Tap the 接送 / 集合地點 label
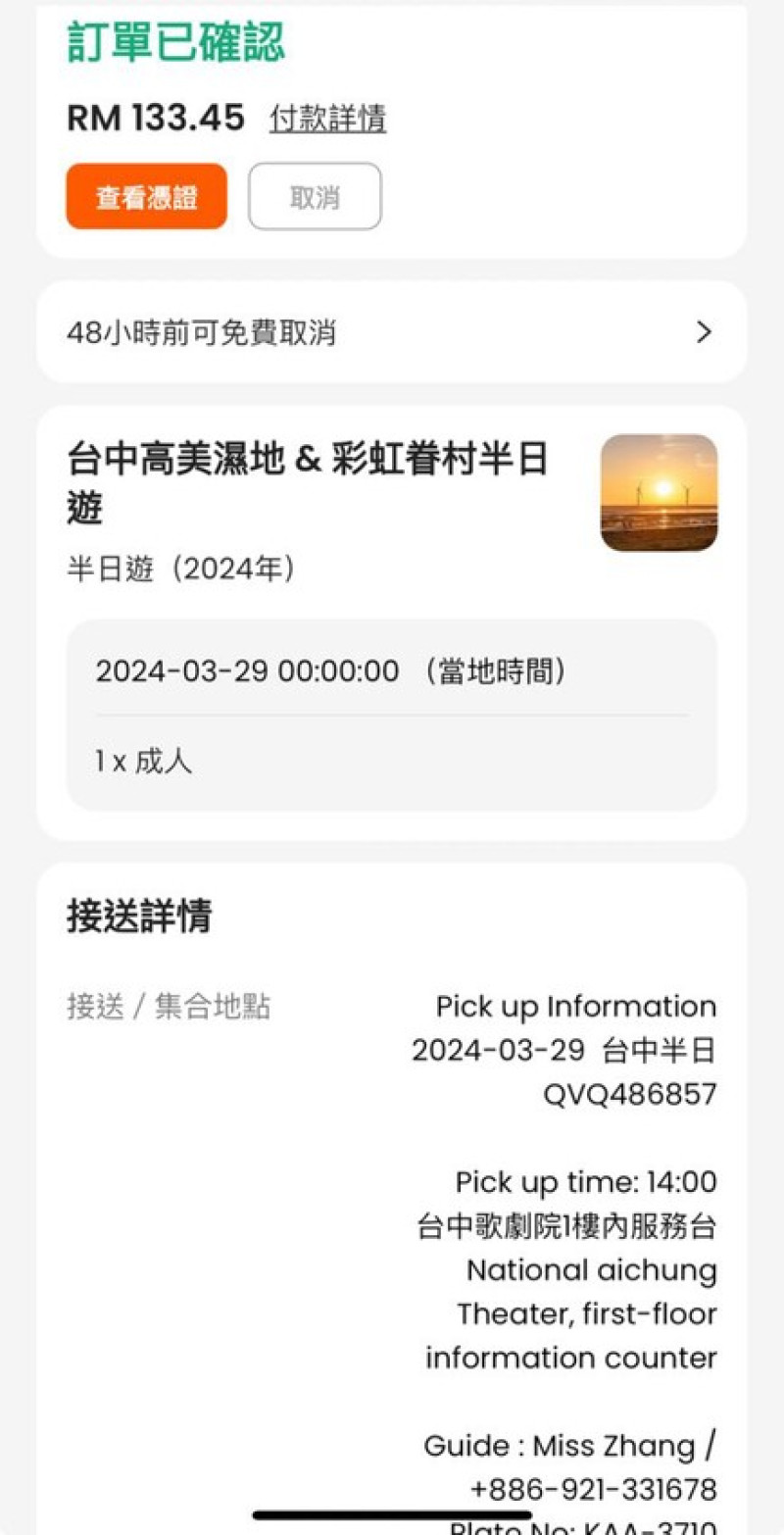The height and width of the screenshot is (1535, 784). [169, 1006]
